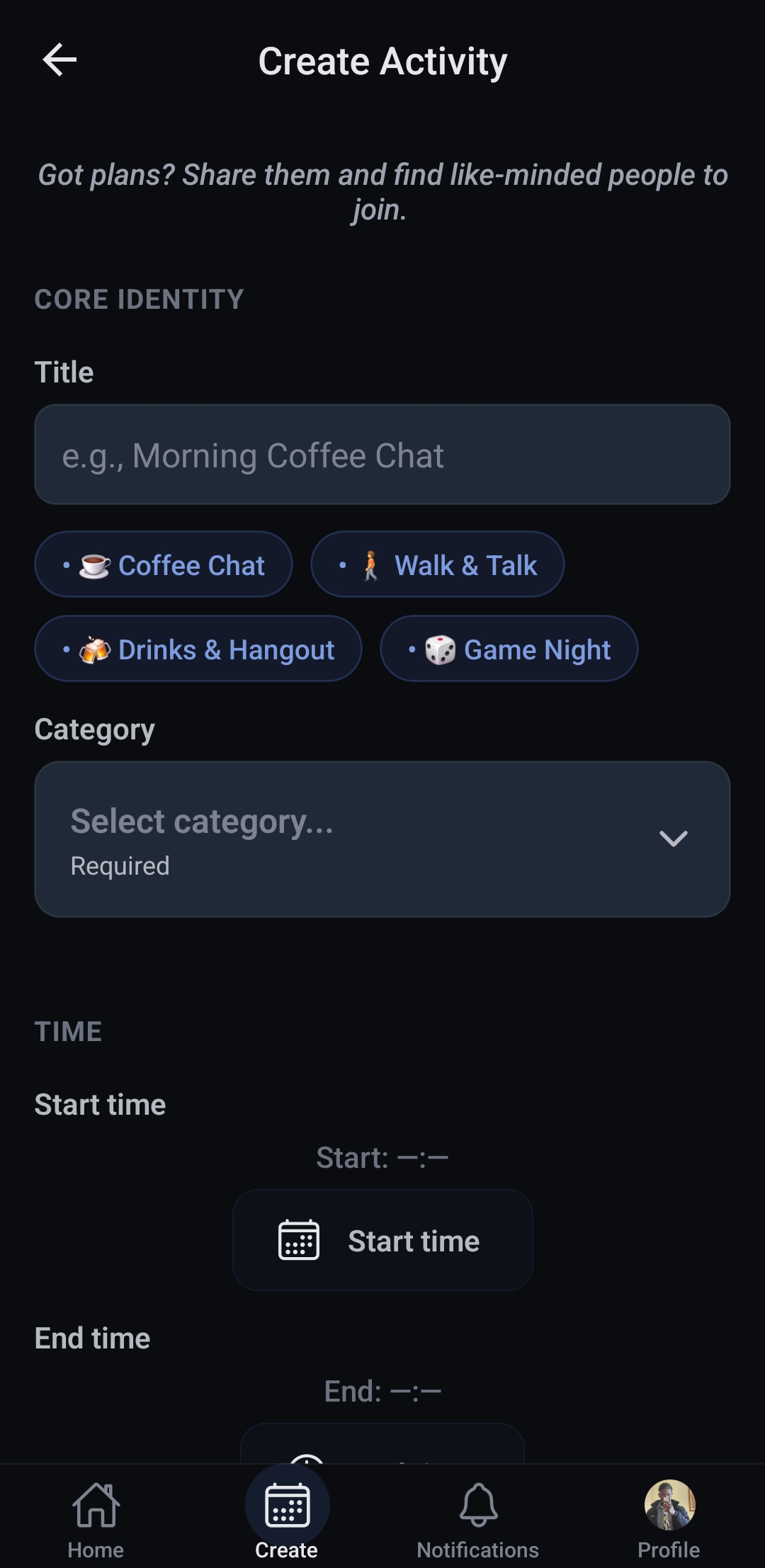The image size is (765, 1568).
Task: Toggle the Coffee Chat suggestion chip
Action: pos(162,564)
